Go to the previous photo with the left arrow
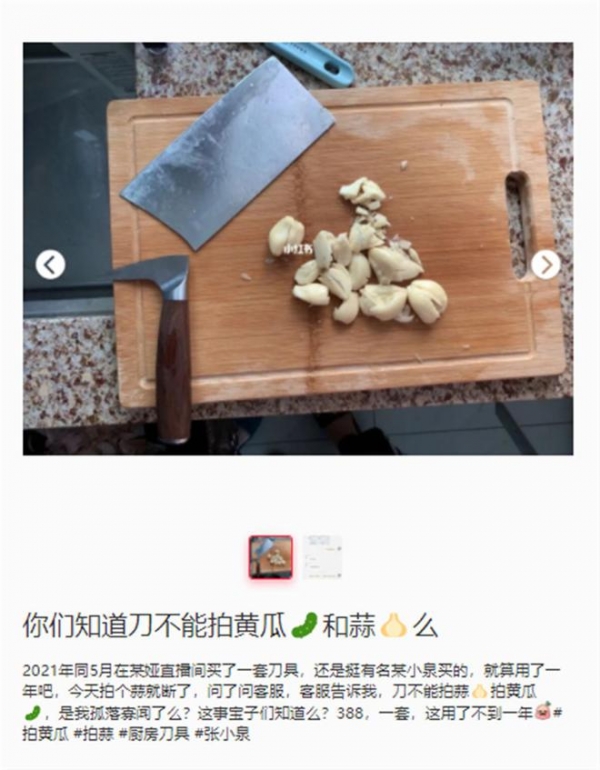Image resolution: width=600 pixels, height=770 pixels. tap(50, 264)
